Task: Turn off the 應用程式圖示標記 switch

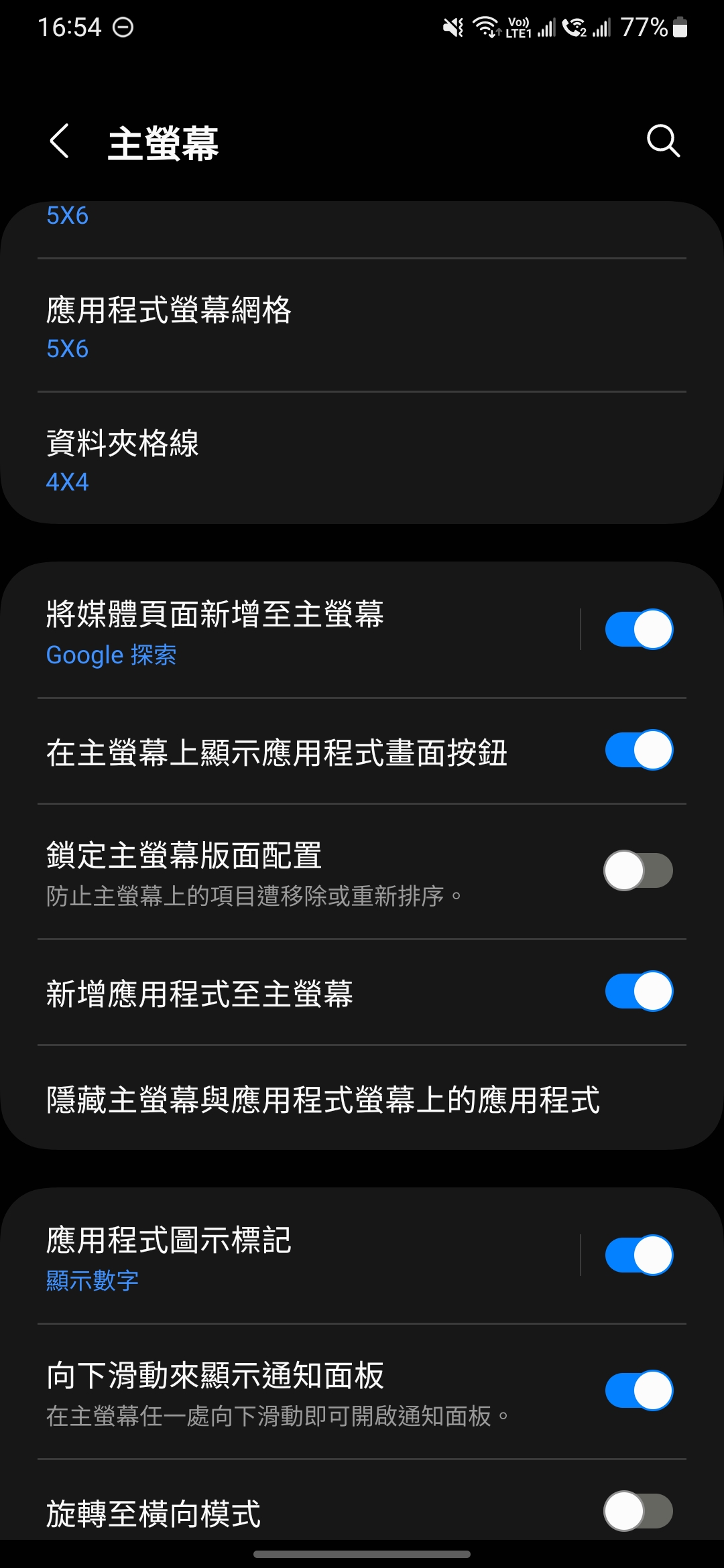Action: tap(639, 1255)
